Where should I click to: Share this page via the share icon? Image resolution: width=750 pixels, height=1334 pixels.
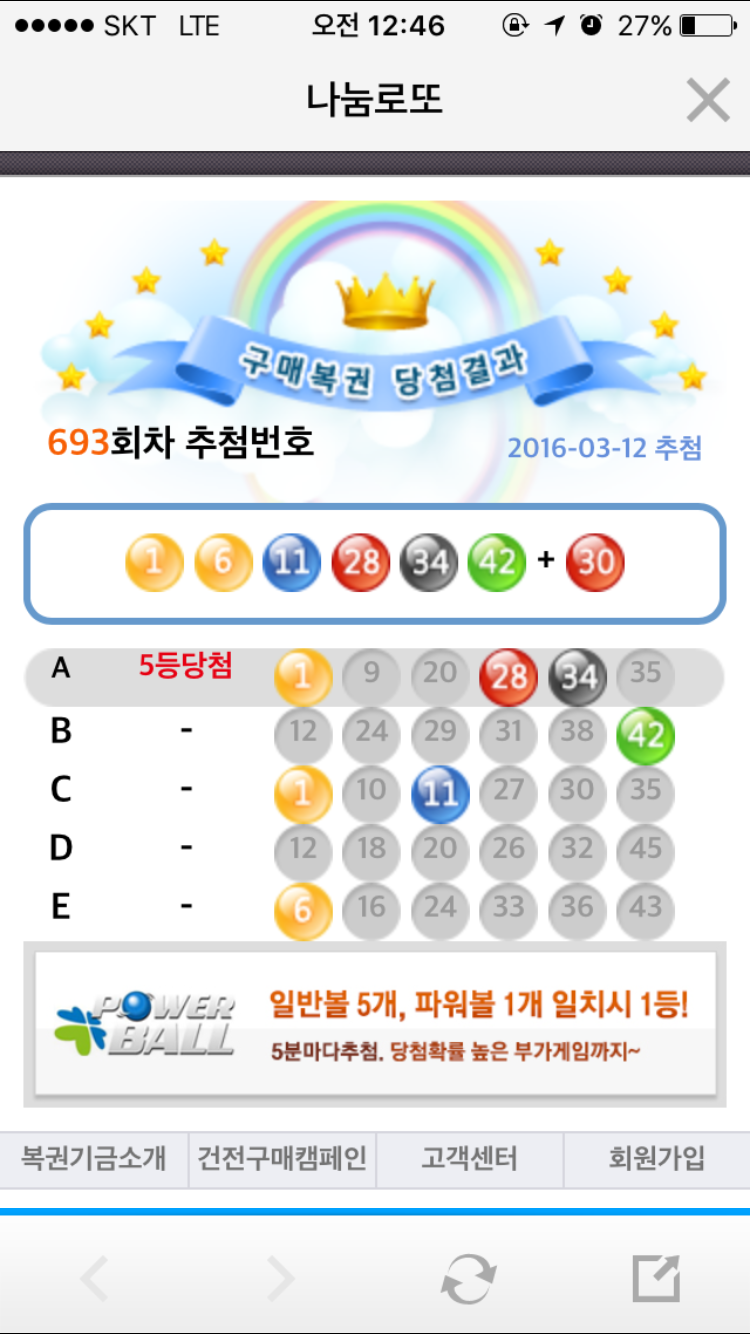(x=656, y=1277)
